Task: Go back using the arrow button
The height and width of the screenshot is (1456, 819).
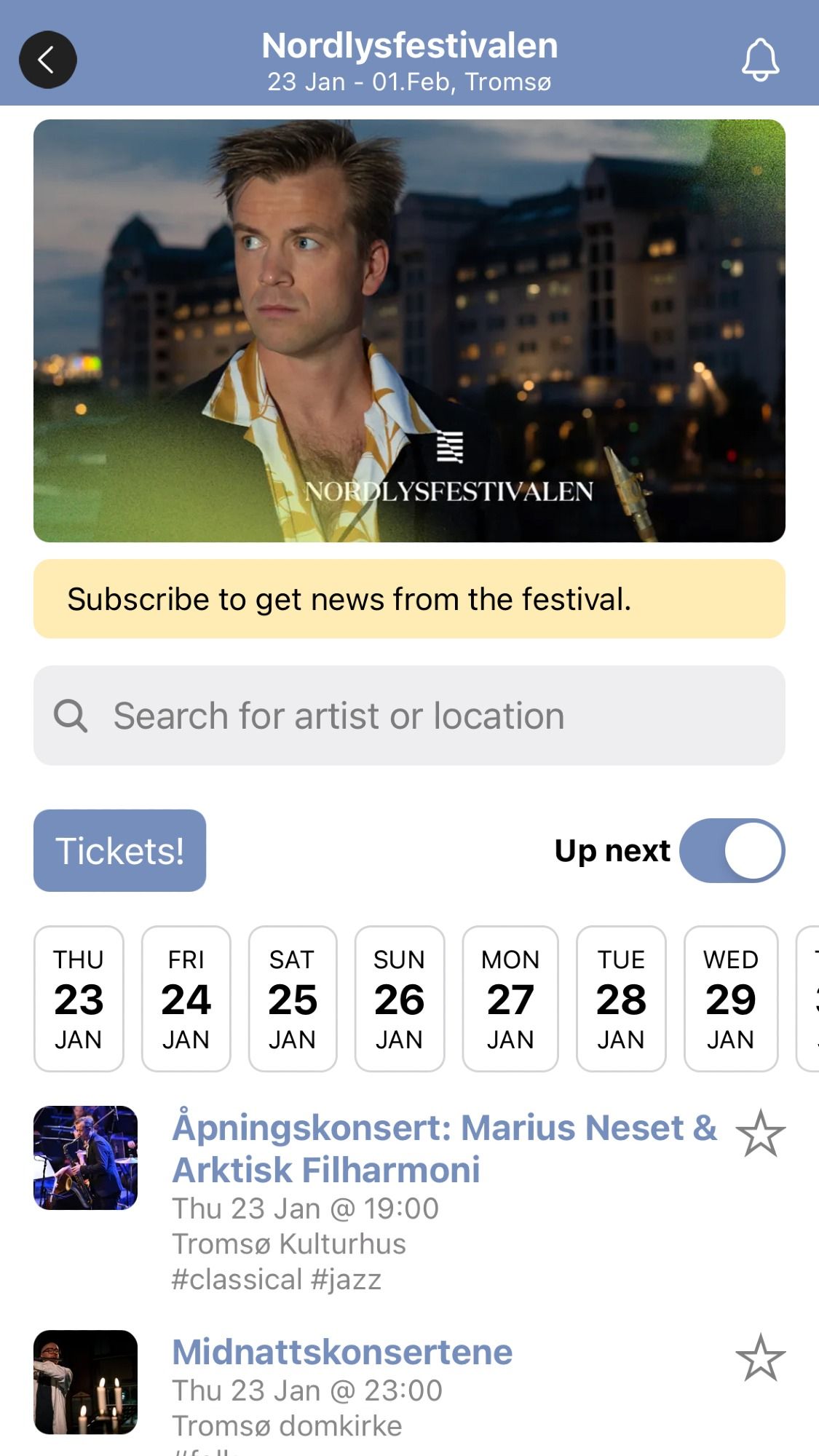Action: [47, 60]
